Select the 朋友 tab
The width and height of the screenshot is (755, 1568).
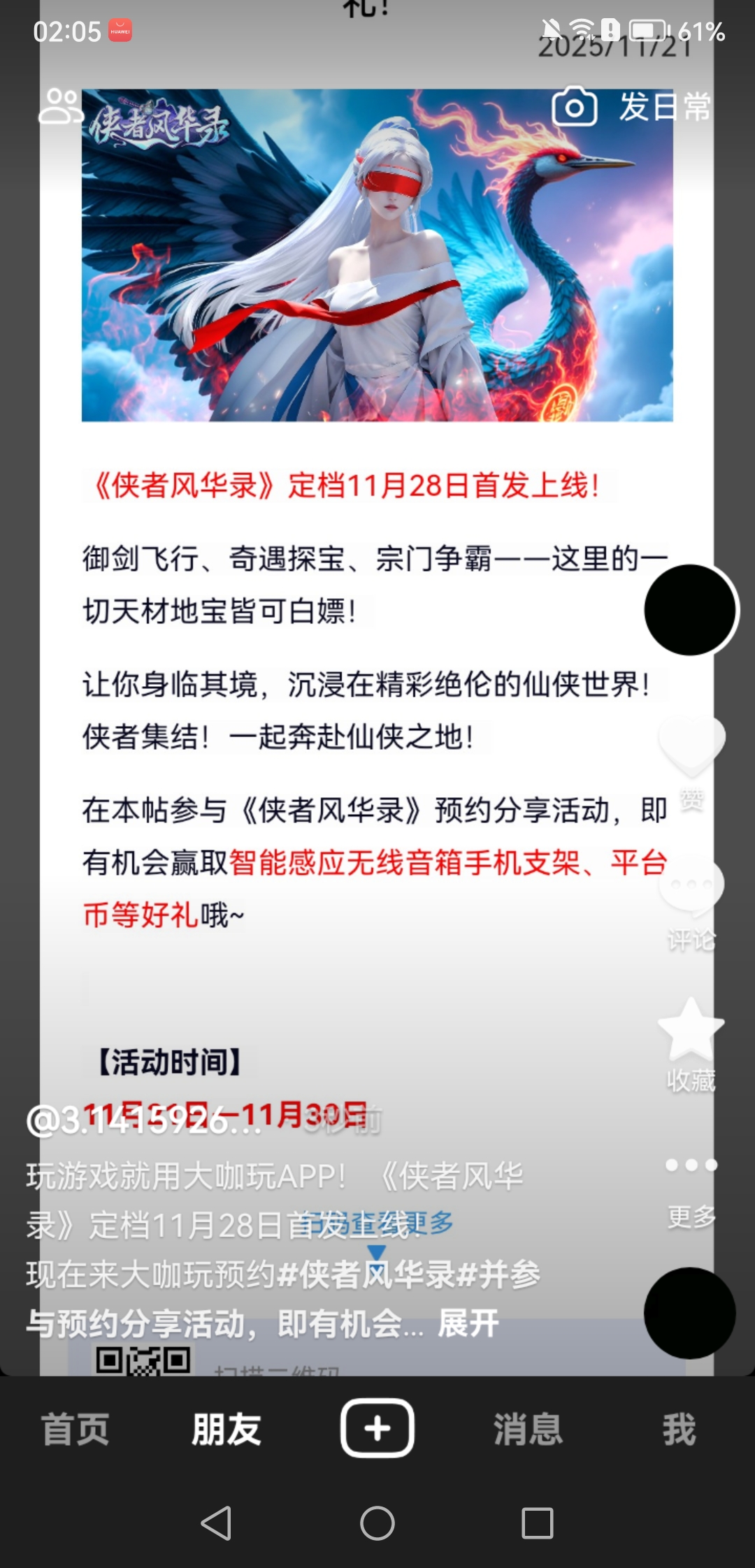[226, 1428]
